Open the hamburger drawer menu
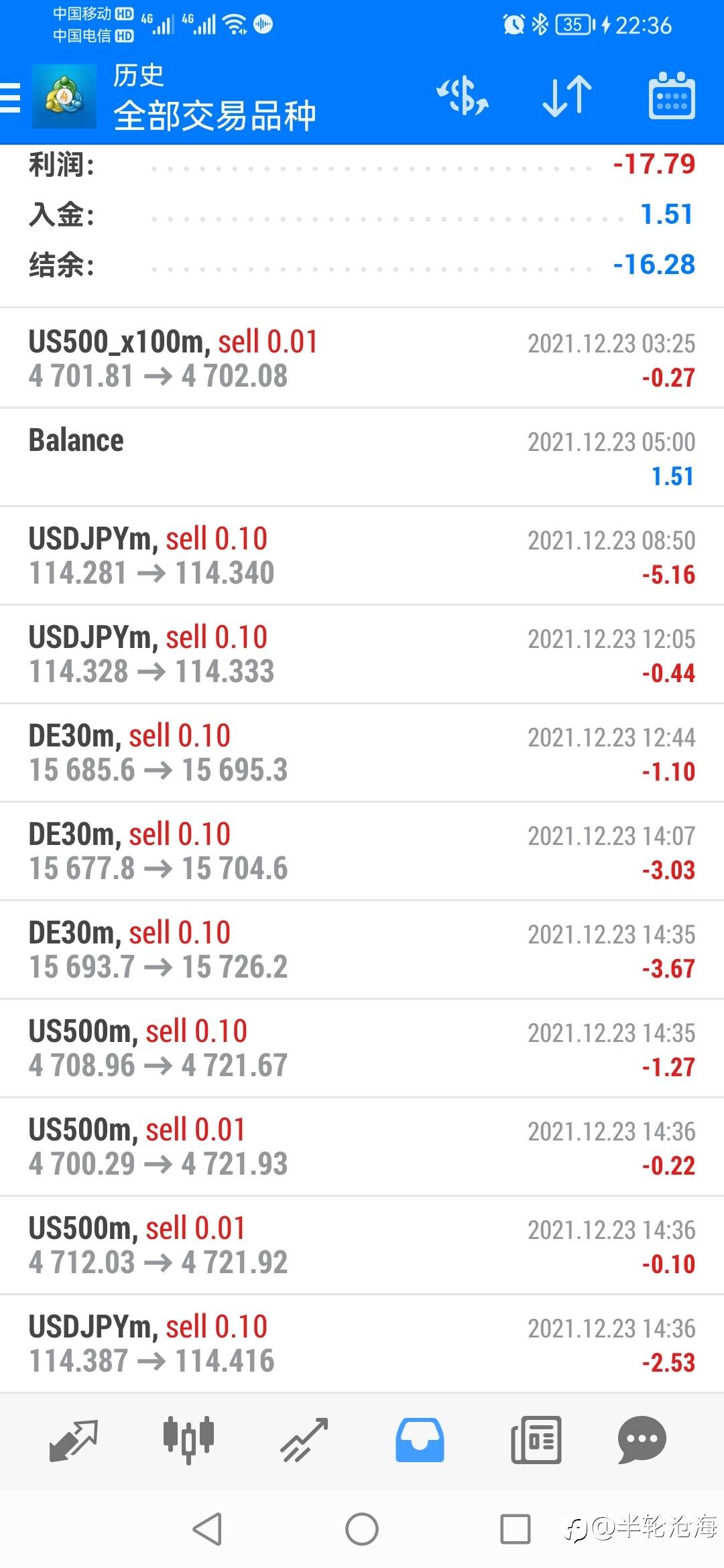 [10, 97]
